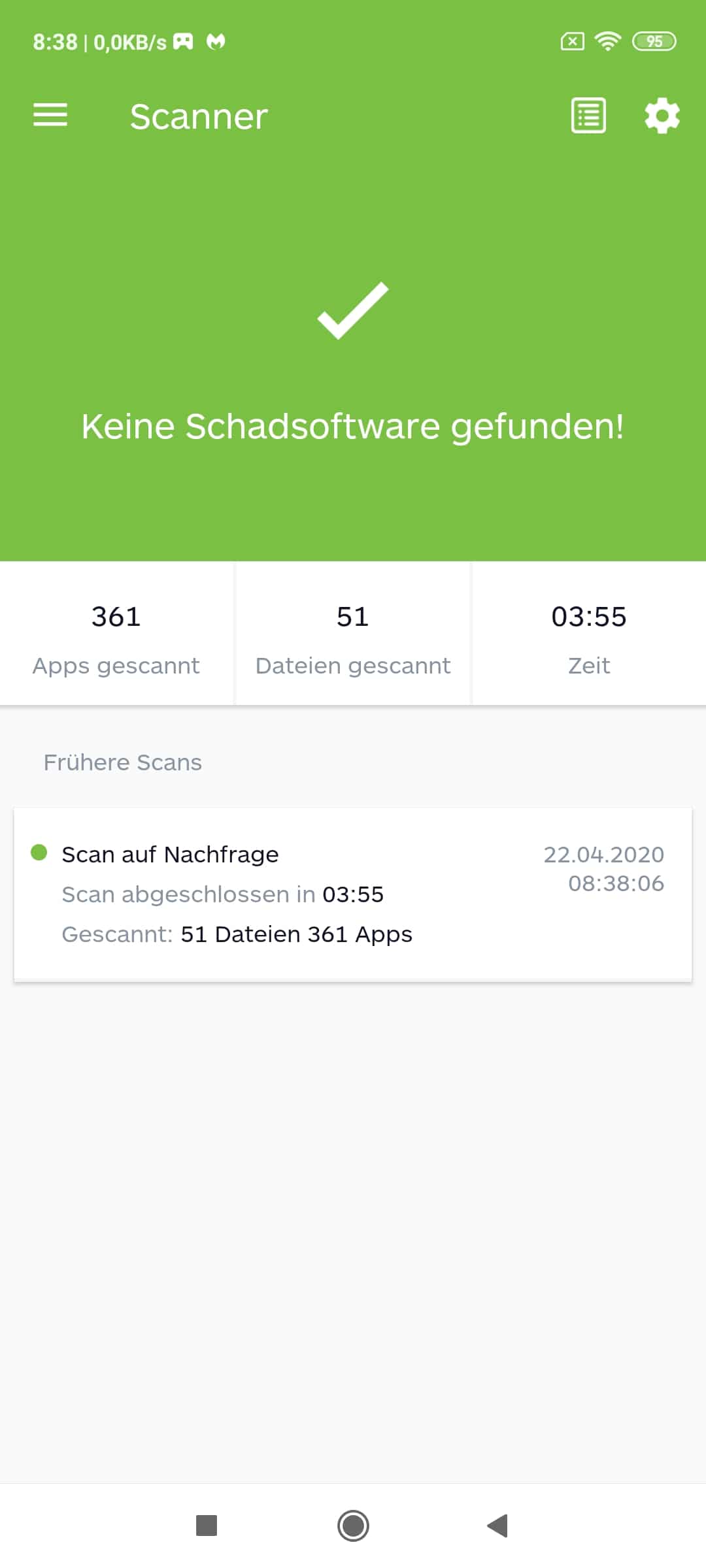Open the Scan auf Nachfrage entry
Image resolution: width=706 pixels, height=1568 pixels.
(x=353, y=894)
